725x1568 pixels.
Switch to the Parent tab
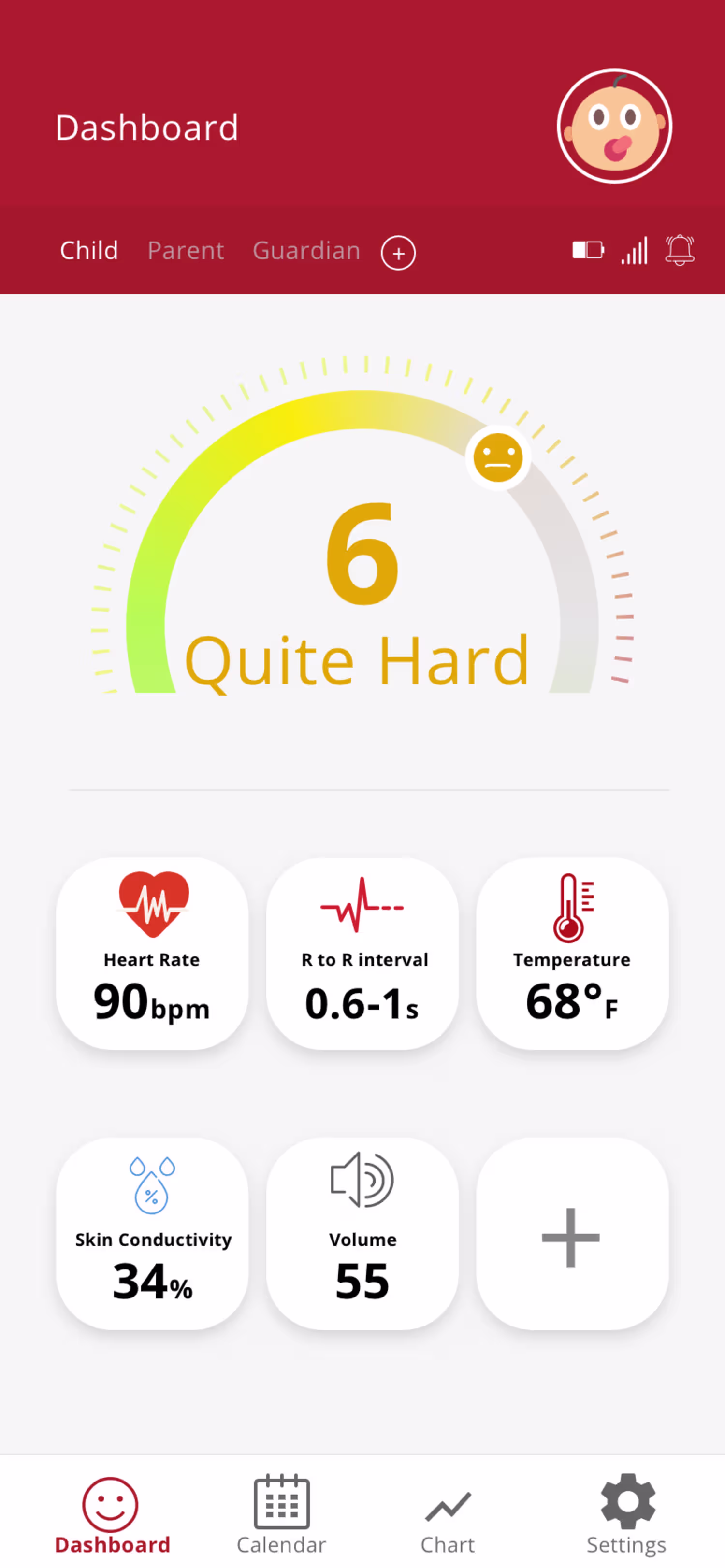[186, 251]
